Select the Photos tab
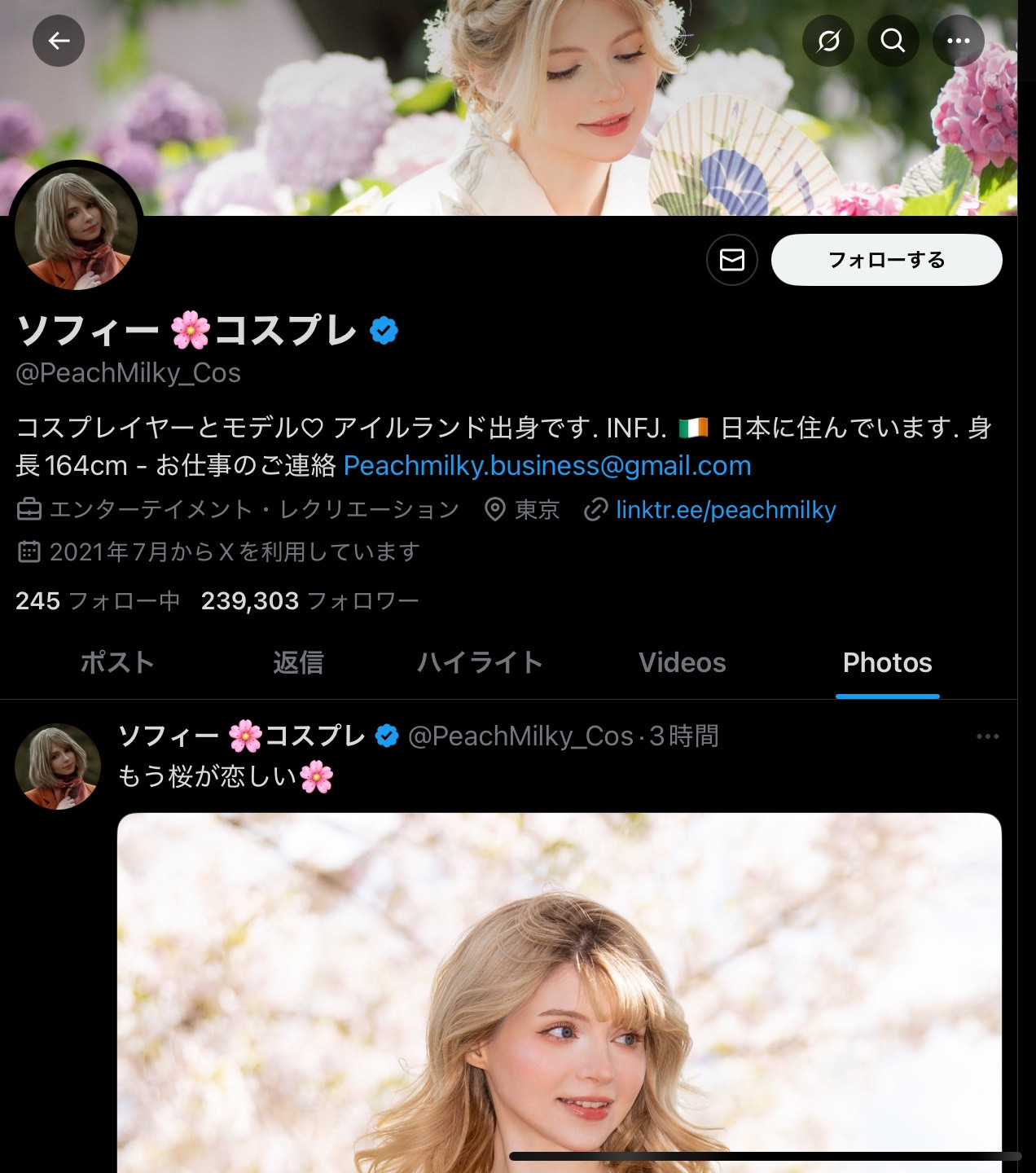This screenshot has width=1036, height=1173. (887, 662)
